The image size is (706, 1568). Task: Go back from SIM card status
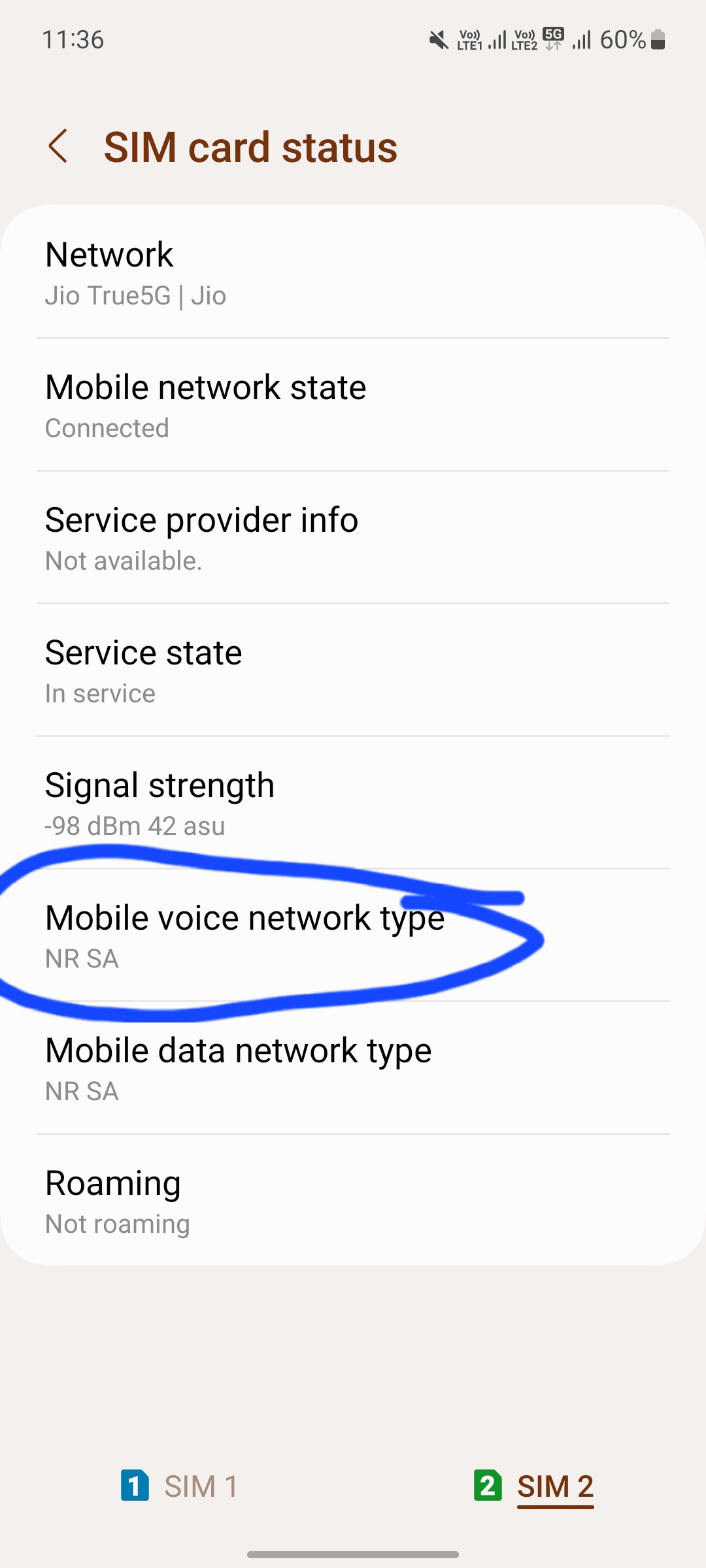(58, 146)
